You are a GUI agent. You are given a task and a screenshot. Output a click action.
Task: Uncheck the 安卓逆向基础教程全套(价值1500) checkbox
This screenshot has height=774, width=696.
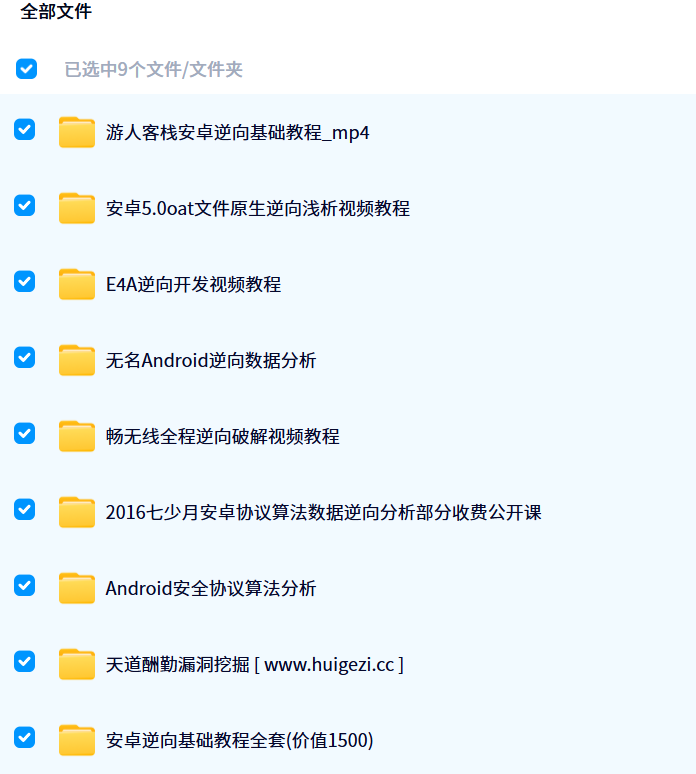[x=24, y=737]
